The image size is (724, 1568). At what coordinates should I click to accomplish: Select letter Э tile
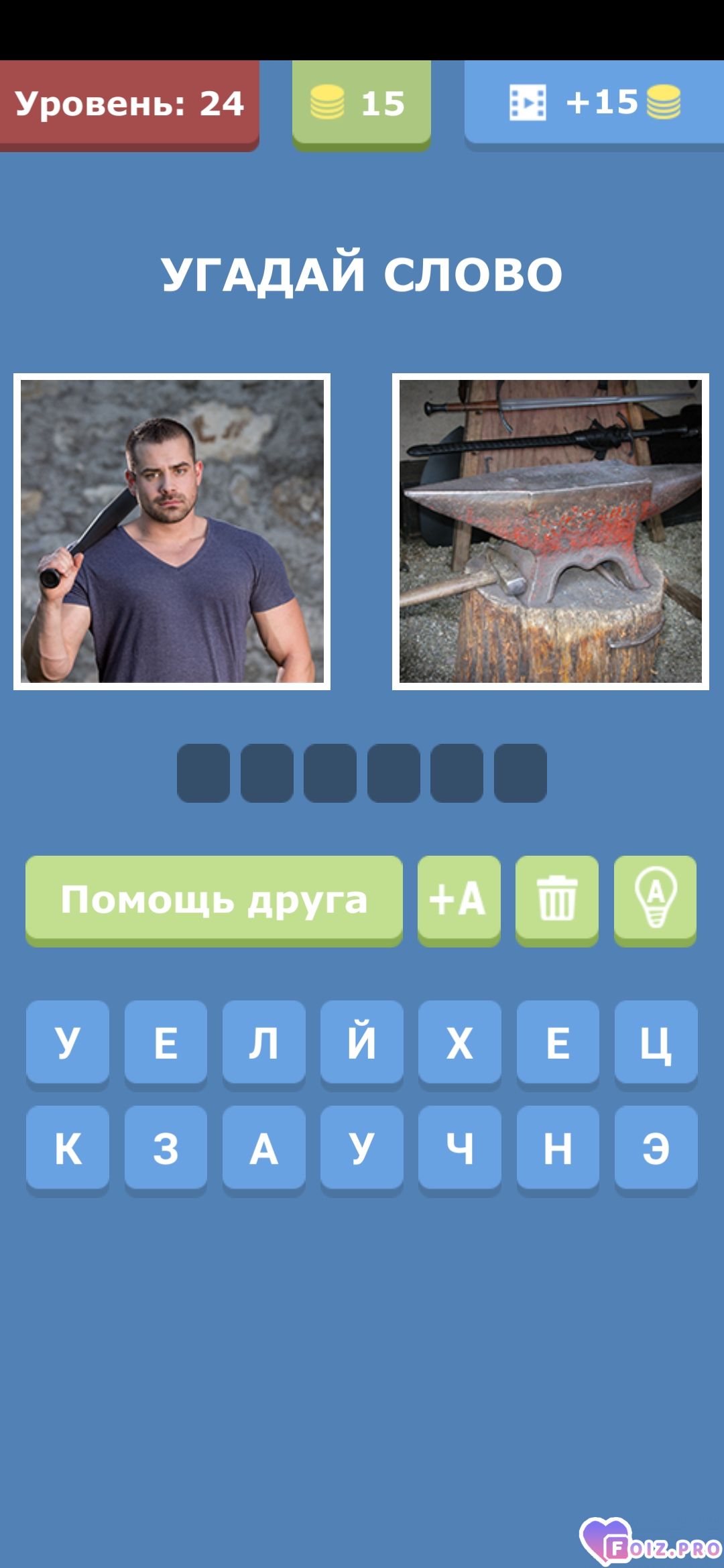tap(656, 1149)
